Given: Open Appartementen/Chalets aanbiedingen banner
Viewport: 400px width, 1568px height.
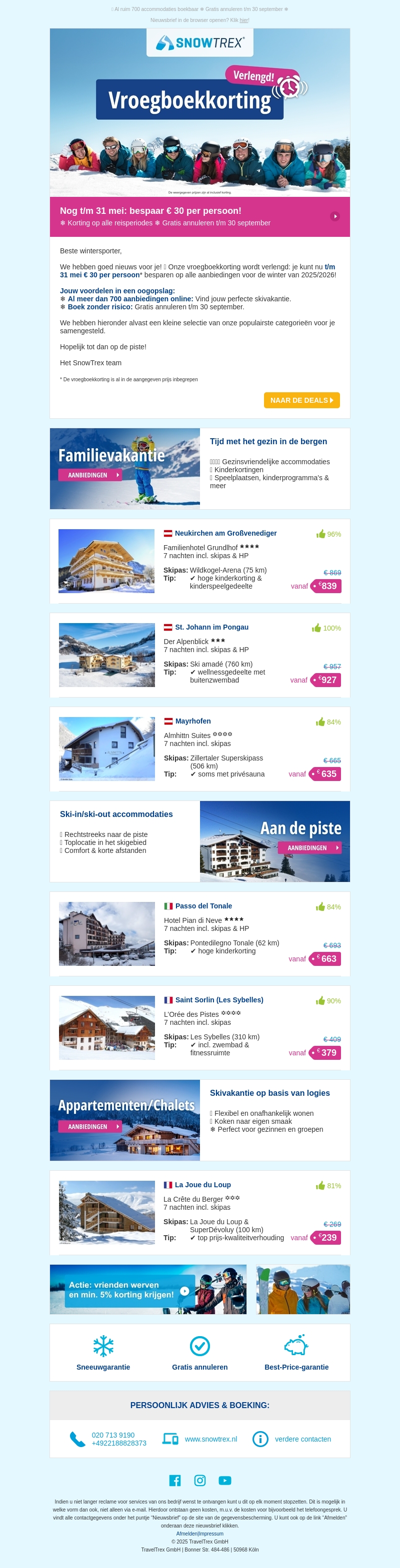Looking at the screenshot, I should [90, 1127].
